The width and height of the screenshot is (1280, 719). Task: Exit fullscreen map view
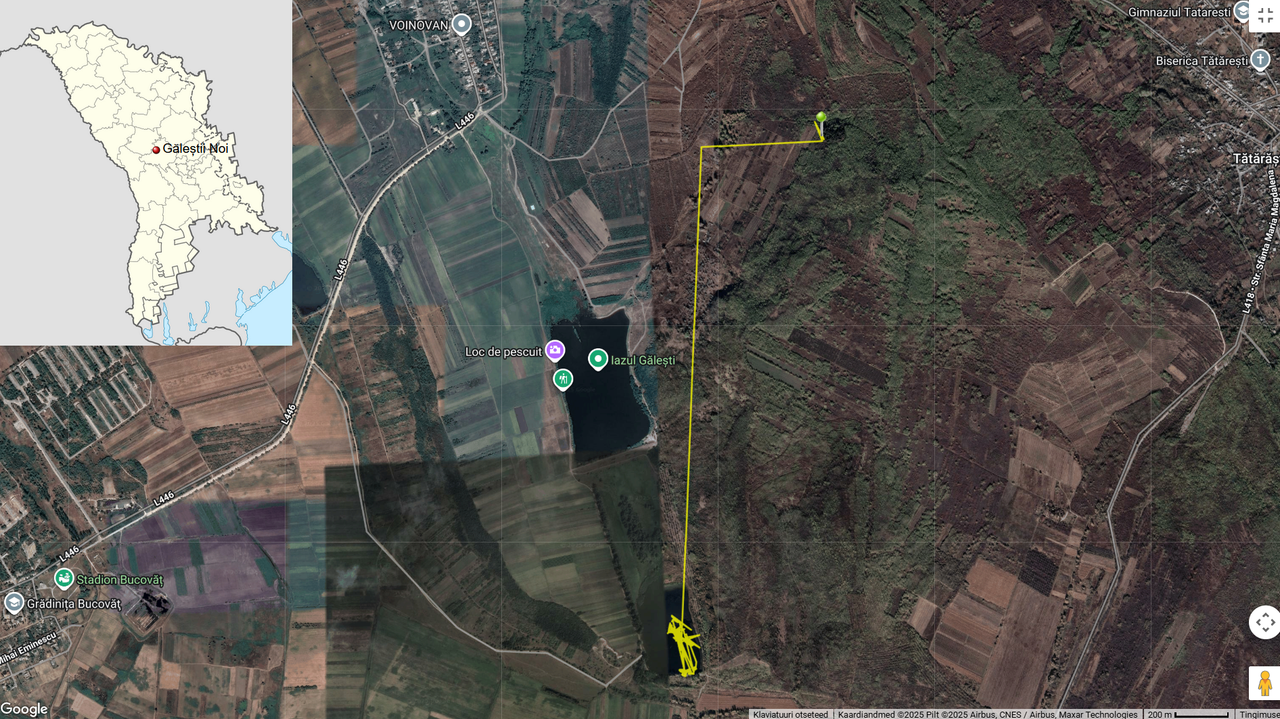1264,15
